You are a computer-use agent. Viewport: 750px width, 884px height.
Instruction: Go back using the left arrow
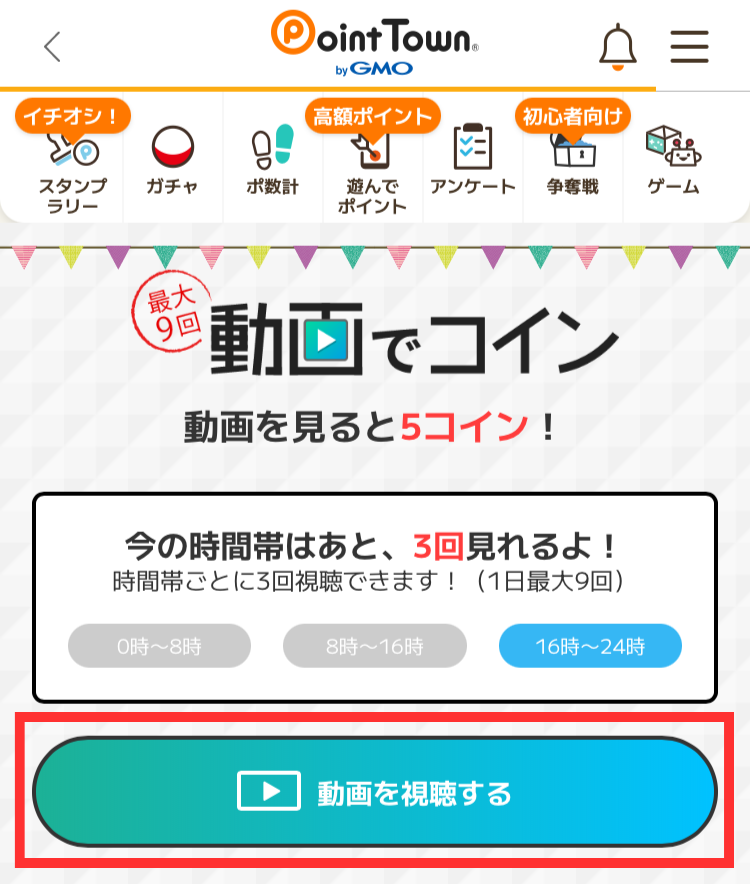click(x=52, y=46)
